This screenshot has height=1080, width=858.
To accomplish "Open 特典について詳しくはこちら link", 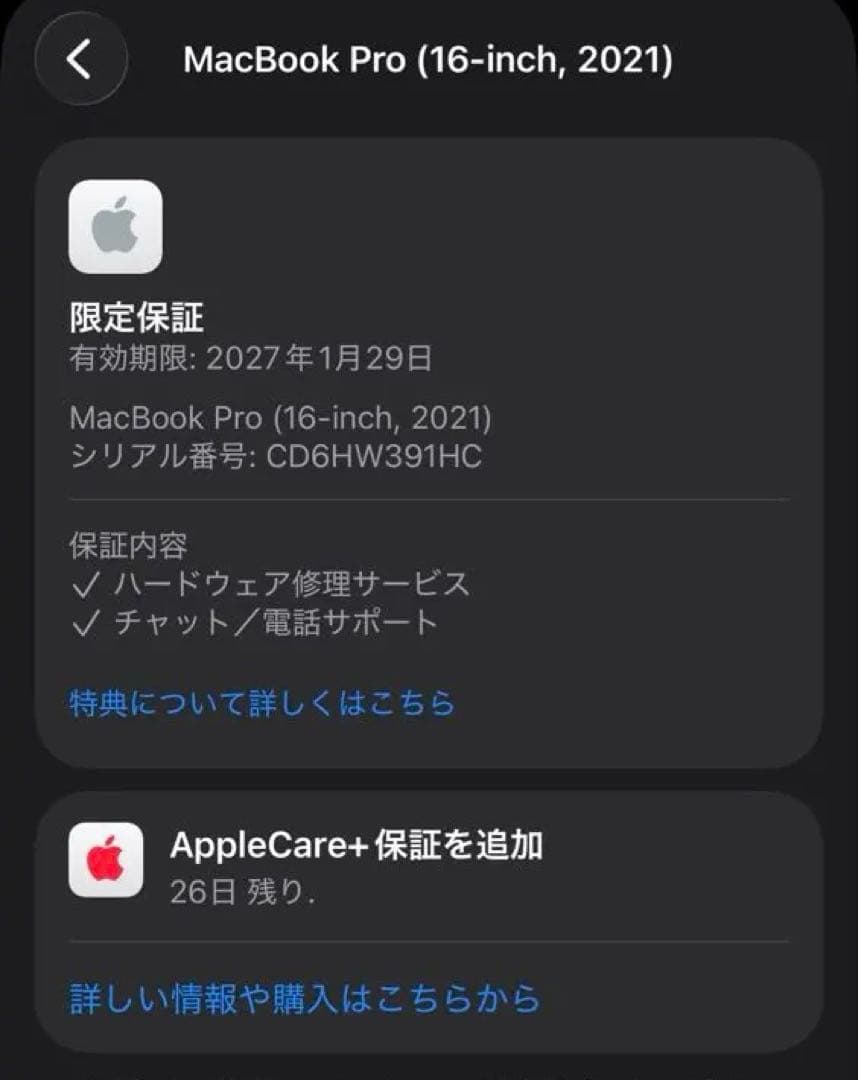I will (260, 704).
